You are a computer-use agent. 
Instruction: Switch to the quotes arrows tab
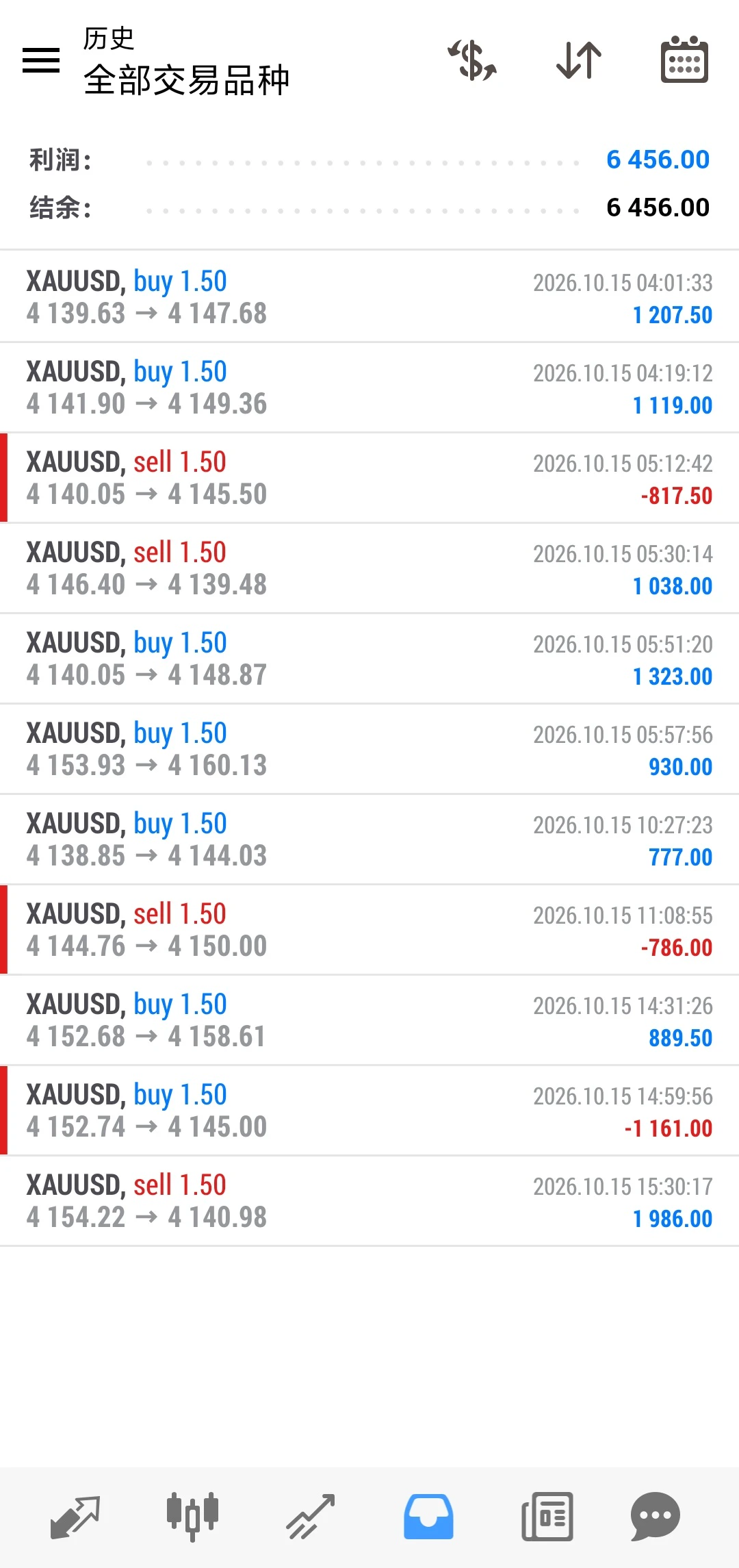75,1517
